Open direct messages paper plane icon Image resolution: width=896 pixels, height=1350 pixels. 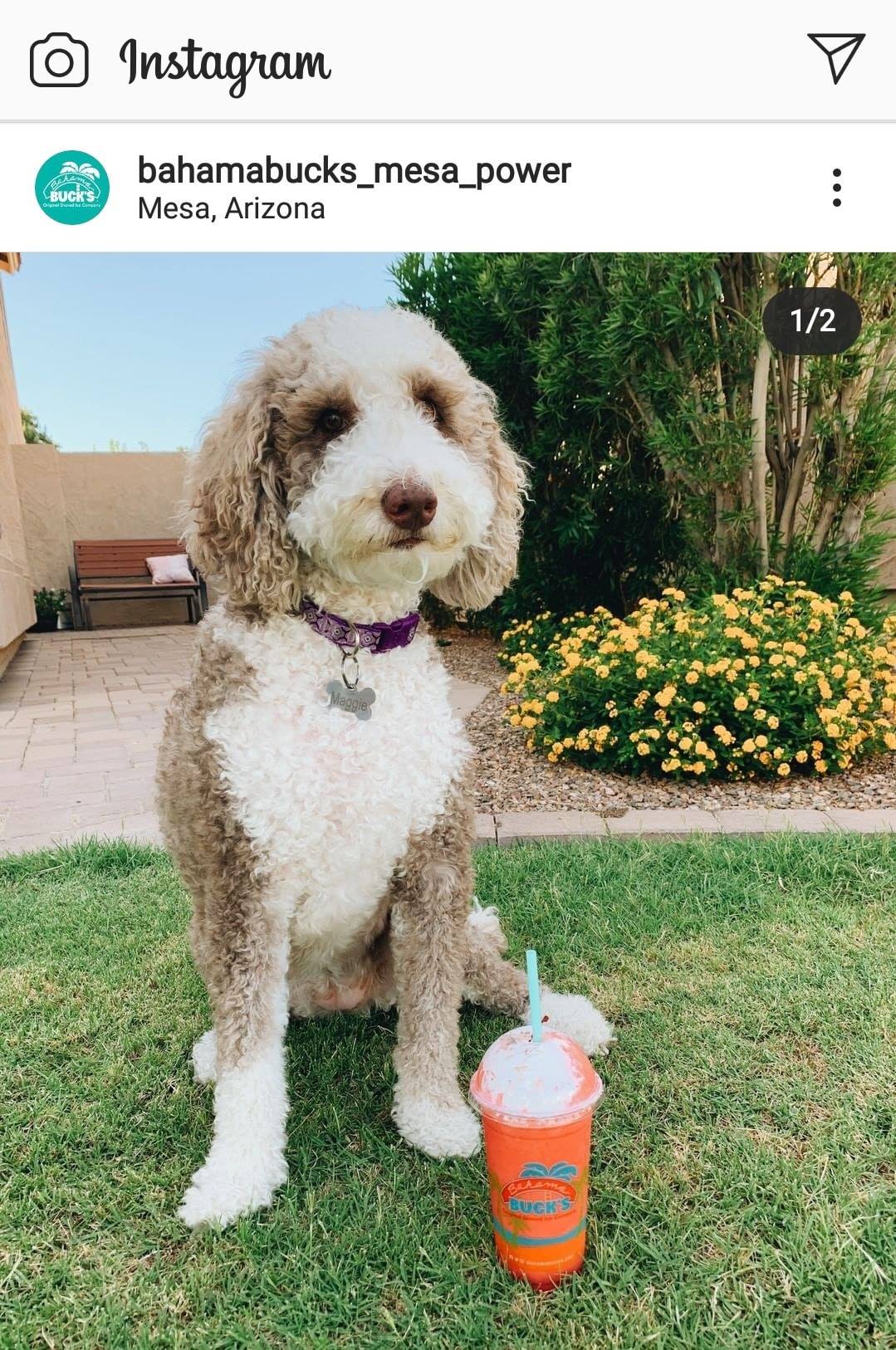(835, 57)
